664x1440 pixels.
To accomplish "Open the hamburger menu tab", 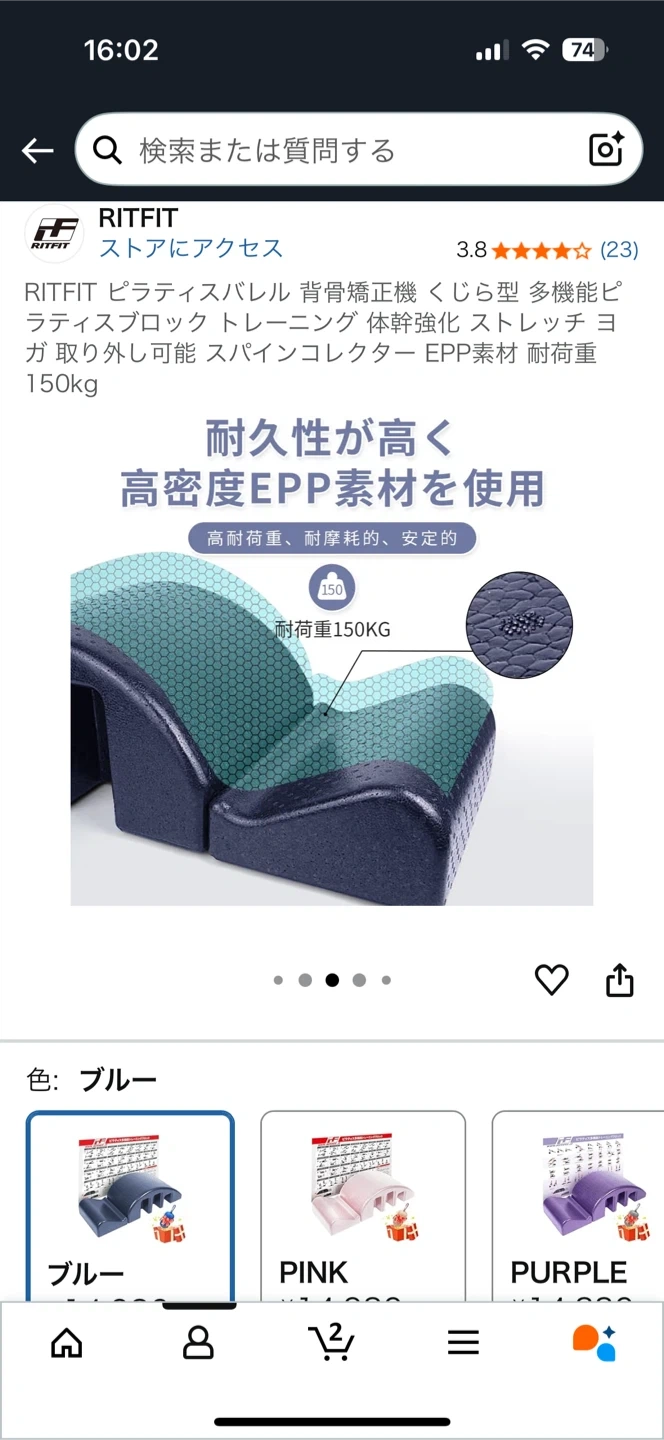I will [463, 1342].
